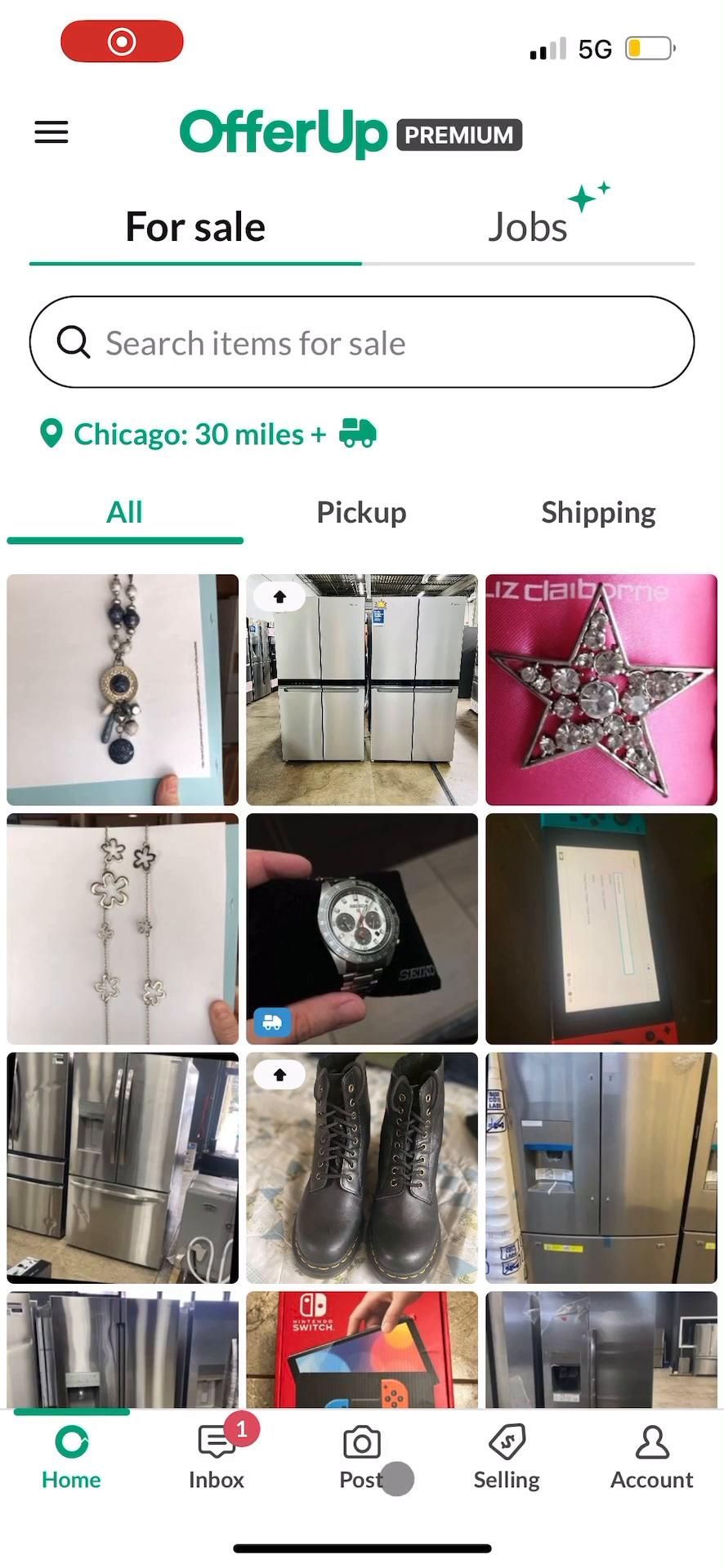Switch to the Shipping filter tab
The height and width of the screenshot is (1568, 724).
(598, 513)
